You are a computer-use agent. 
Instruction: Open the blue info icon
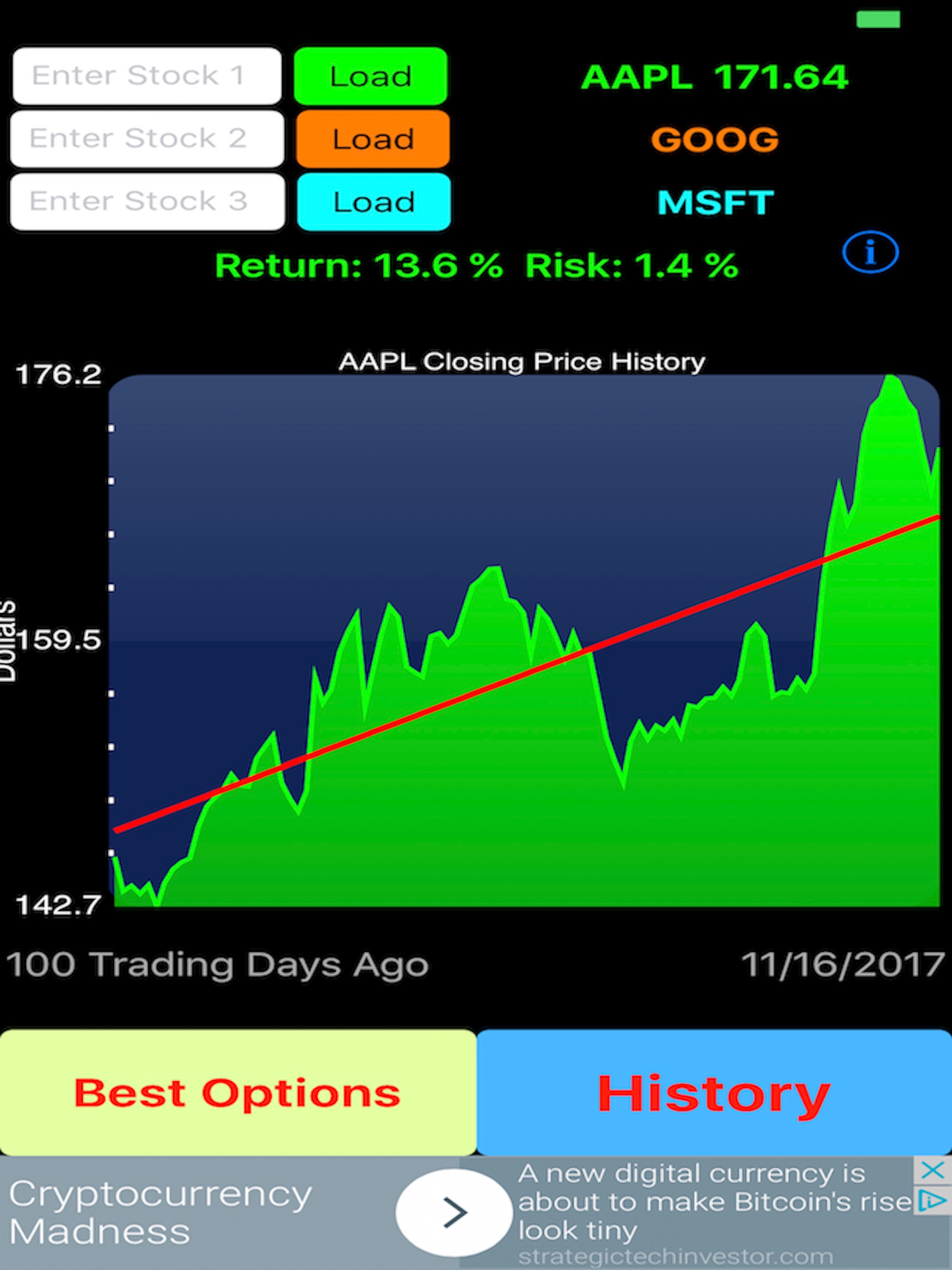coord(870,252)
